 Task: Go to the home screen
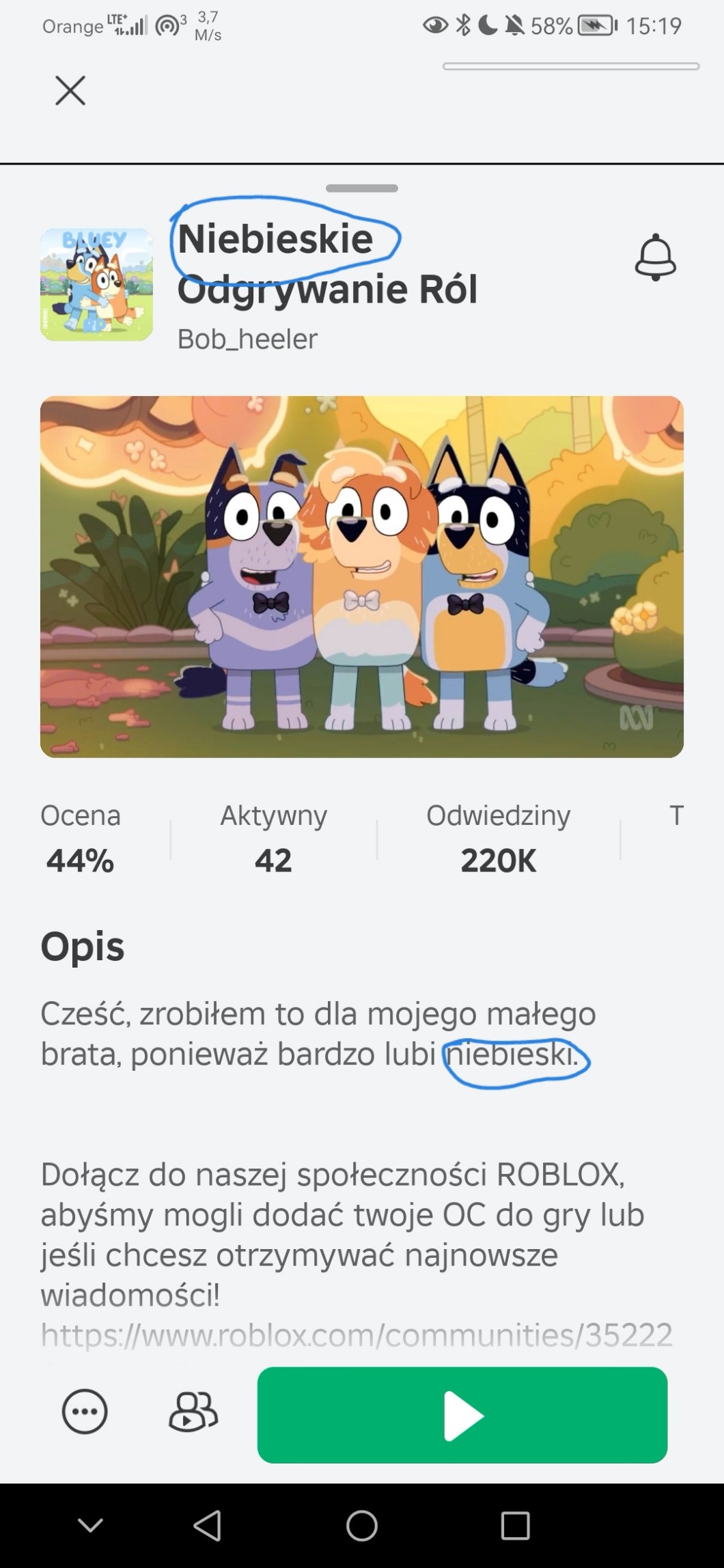pyautogui.click(x=362, y=1525)
